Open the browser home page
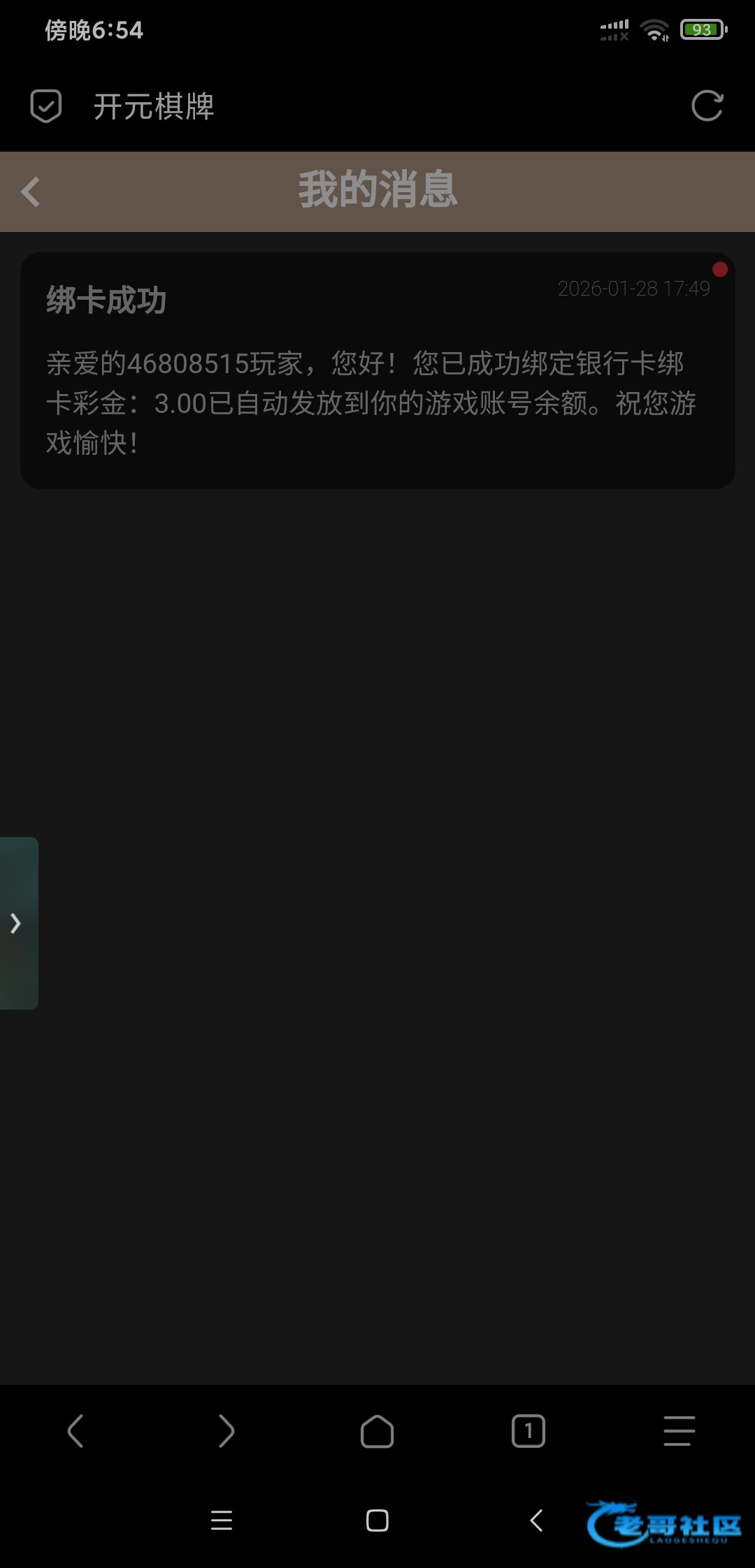The image size is (755, 1568). [x=377, y=1431]
